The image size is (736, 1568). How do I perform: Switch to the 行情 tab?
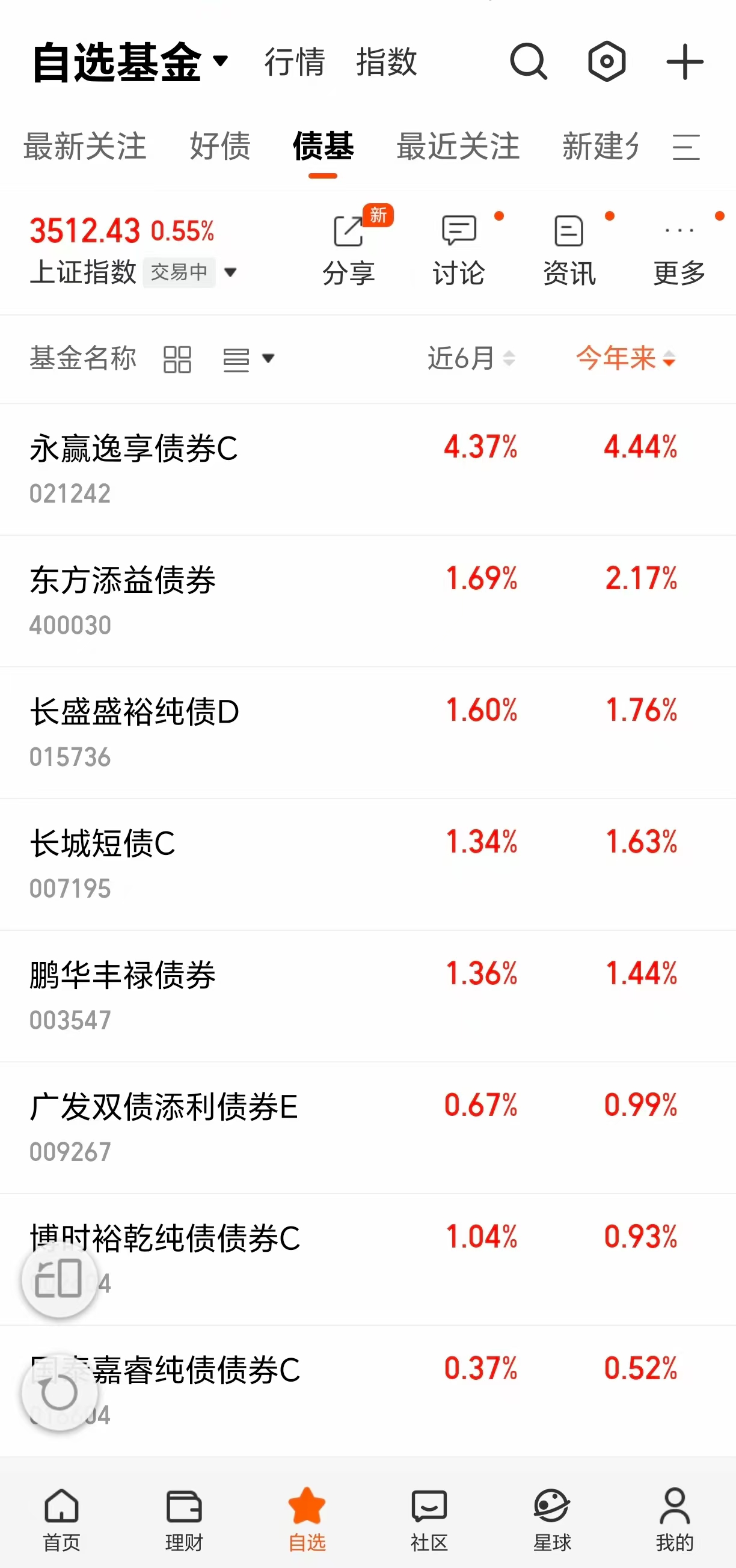(295, 62)
